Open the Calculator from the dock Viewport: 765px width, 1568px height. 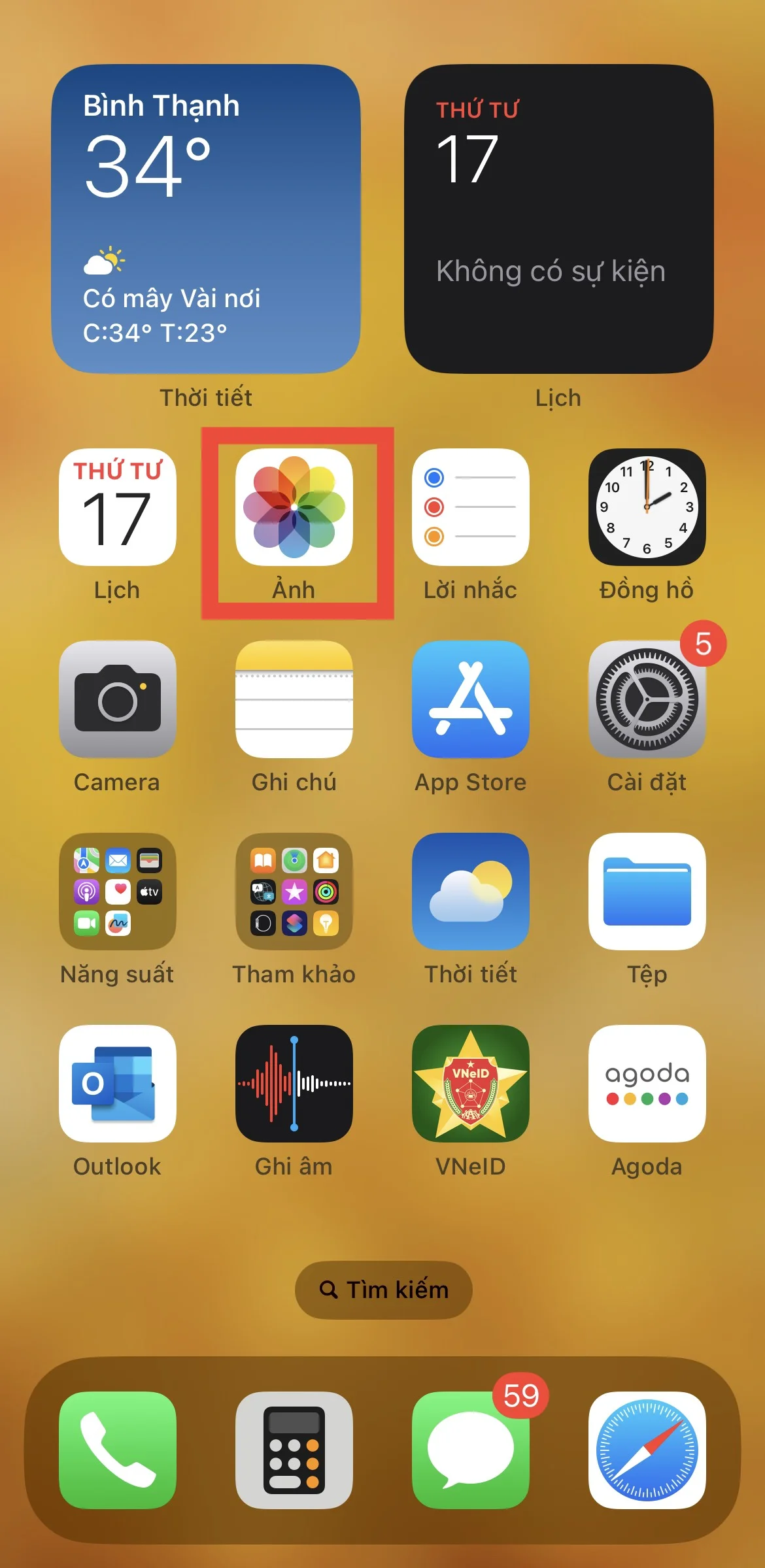coord(295,1454)
